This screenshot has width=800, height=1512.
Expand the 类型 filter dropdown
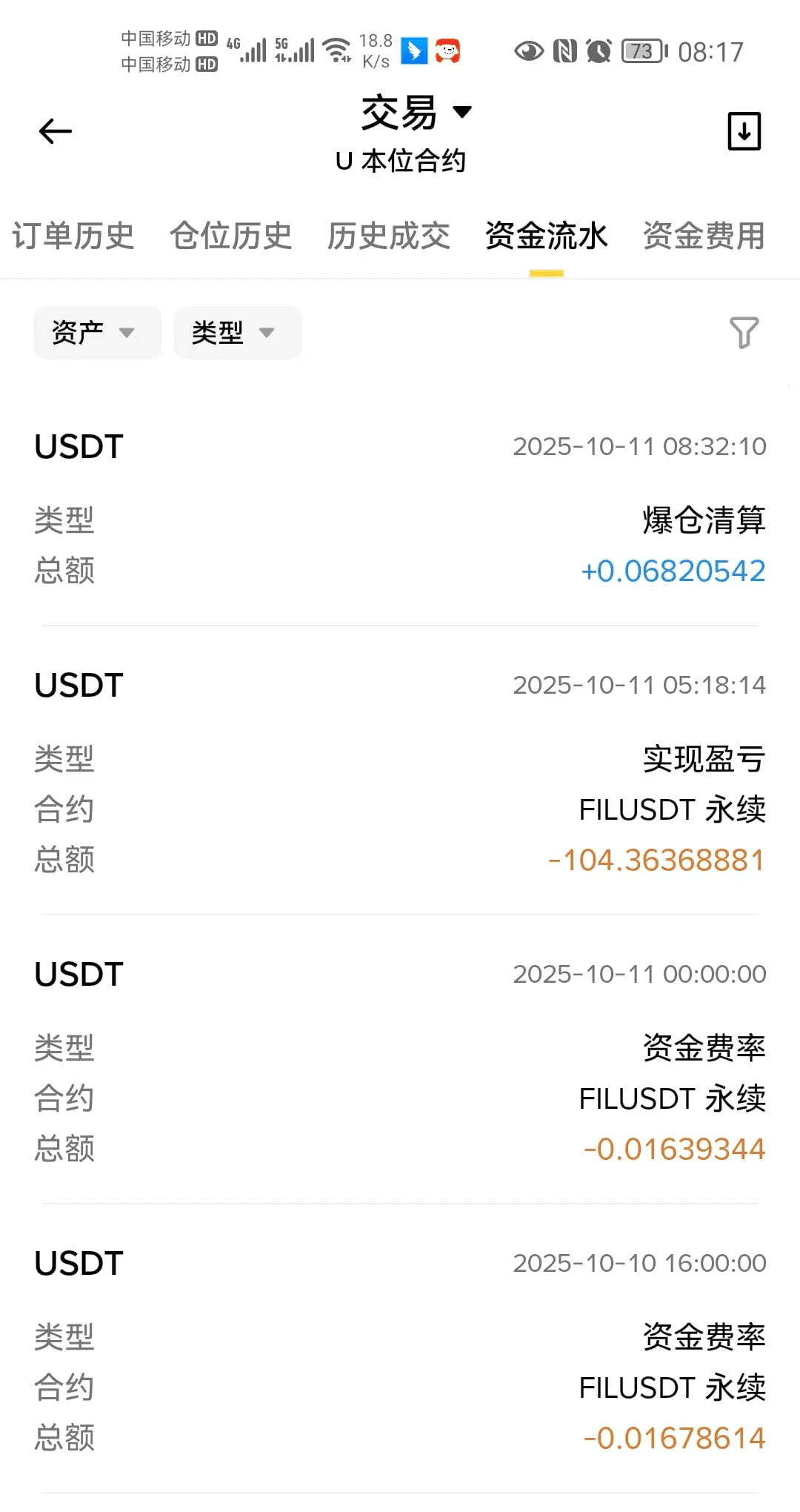click(x=237, y=332)
